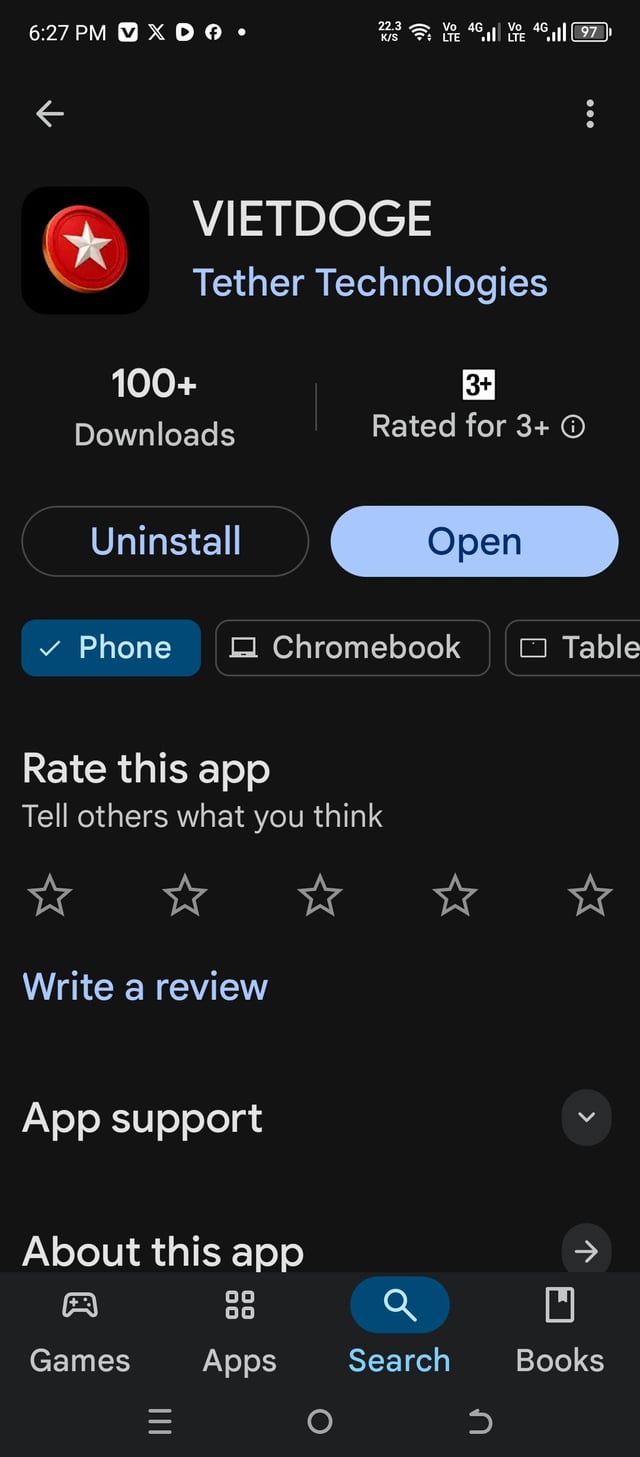Rate this app three stars

320,895
